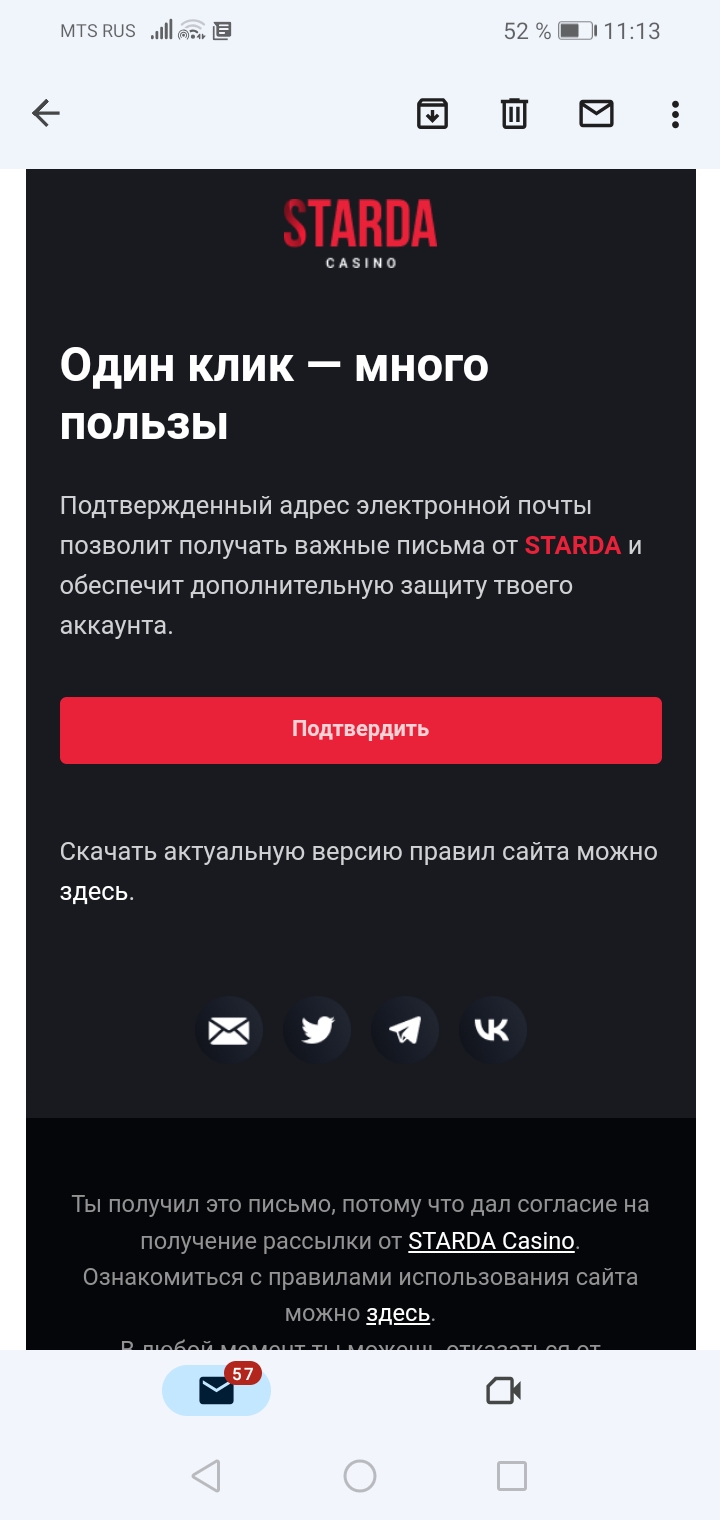Archive this email
Image resolution: width=720 pixels, height=1520 pixels.
432,114
